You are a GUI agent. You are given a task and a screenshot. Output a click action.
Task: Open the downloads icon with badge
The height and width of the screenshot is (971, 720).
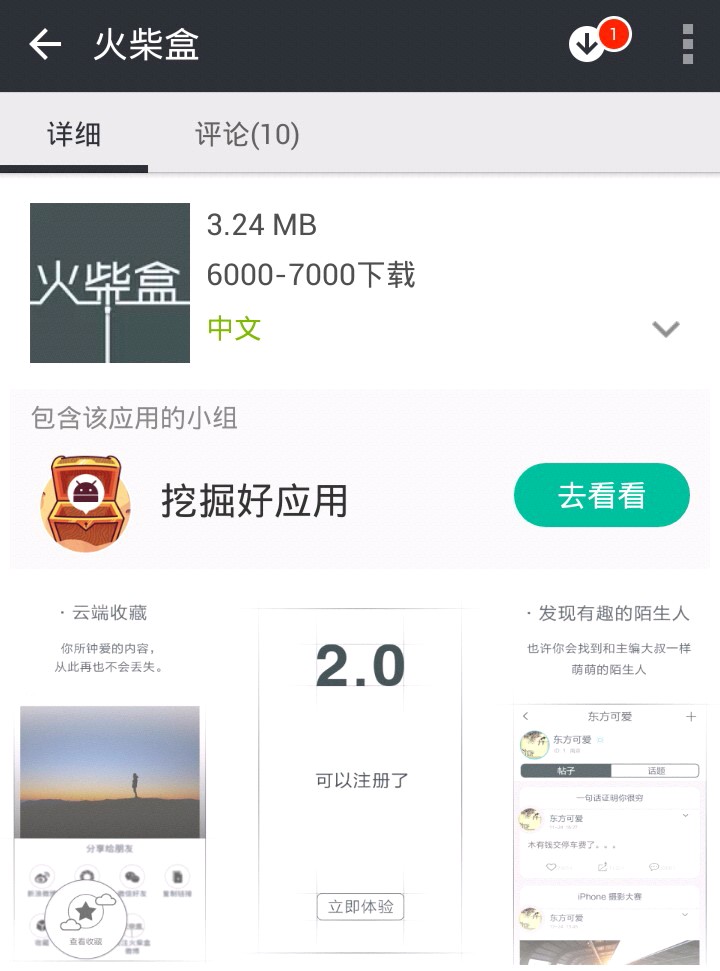tap(590, 44)
